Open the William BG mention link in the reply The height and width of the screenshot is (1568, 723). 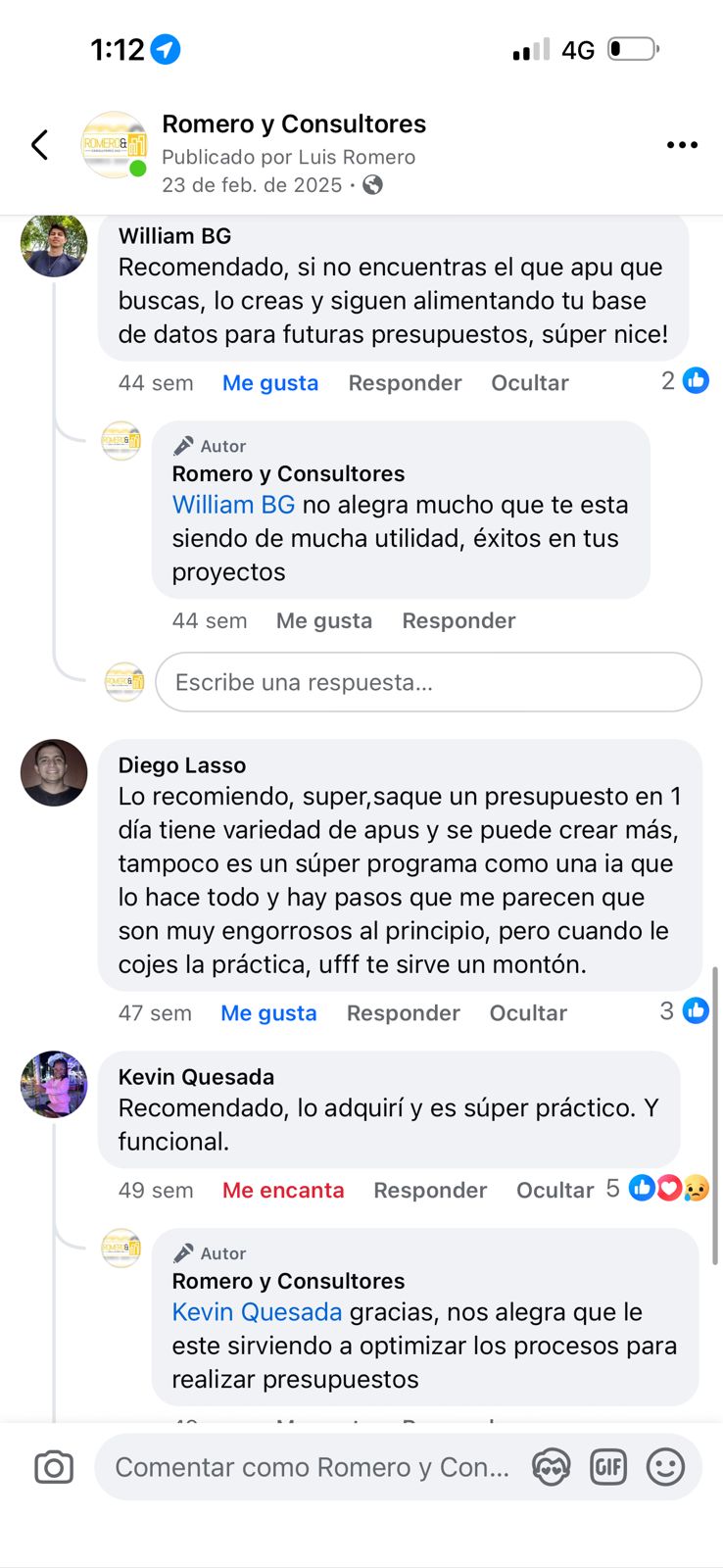(233, 505)
